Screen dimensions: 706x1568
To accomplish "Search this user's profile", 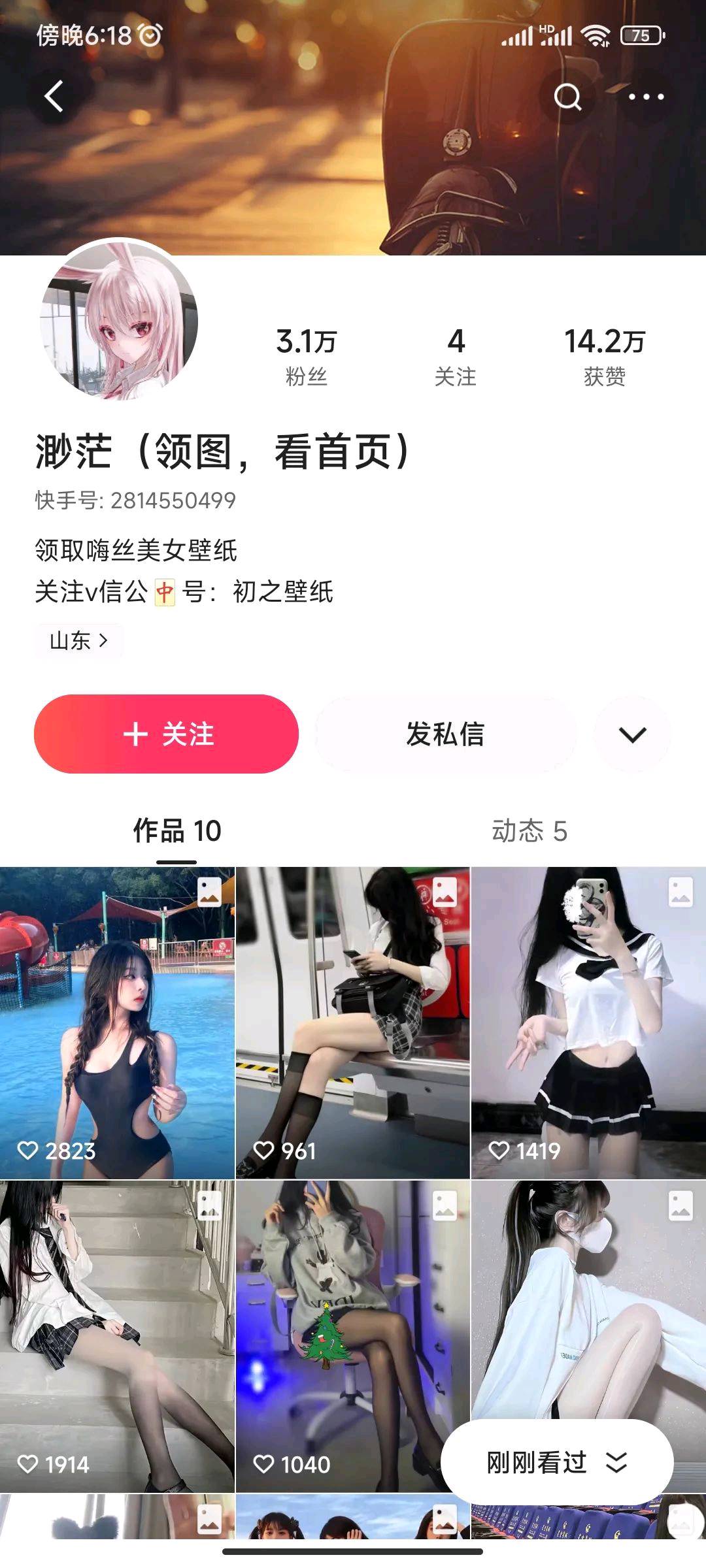I will [567, 97].
